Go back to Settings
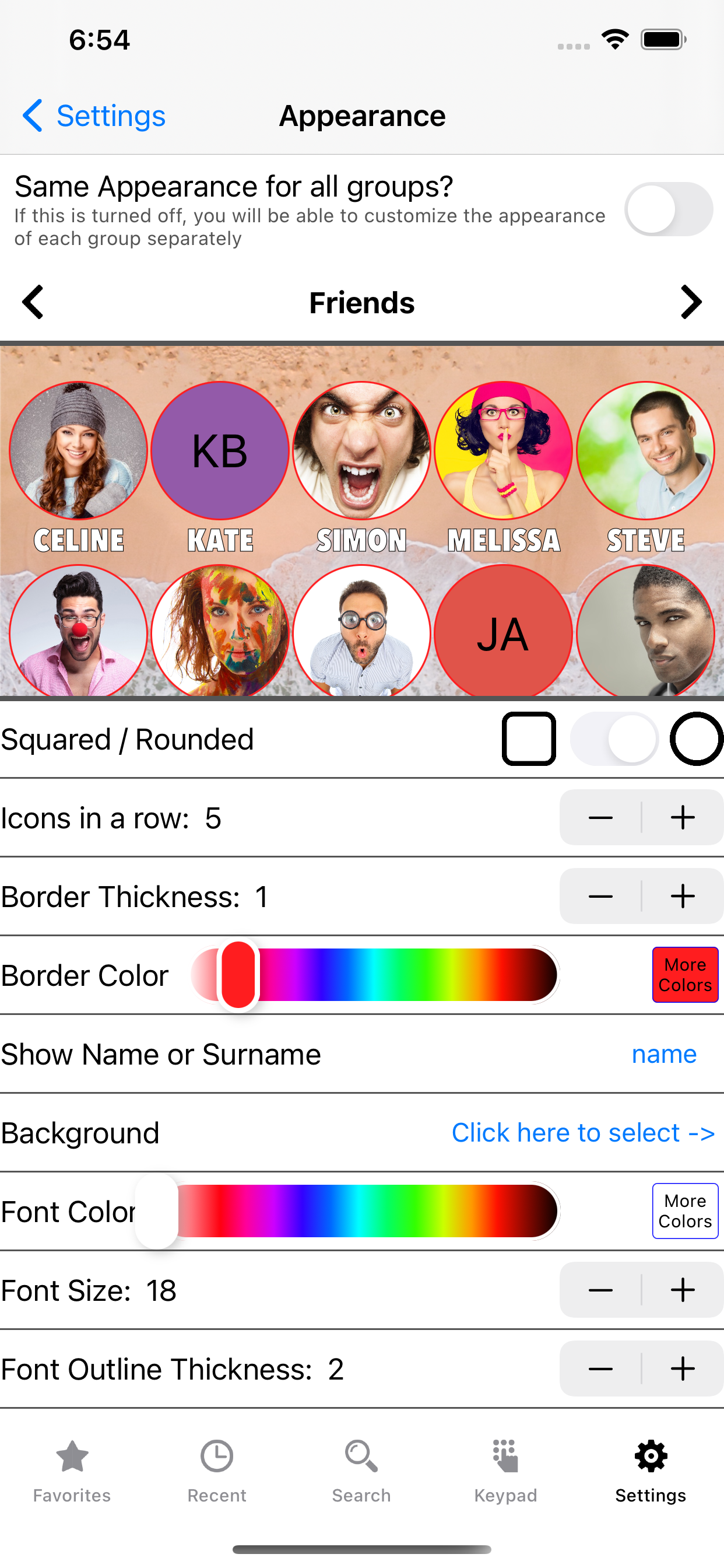Viewport: 724px width, 1568px height. click(x=94, y=116)
